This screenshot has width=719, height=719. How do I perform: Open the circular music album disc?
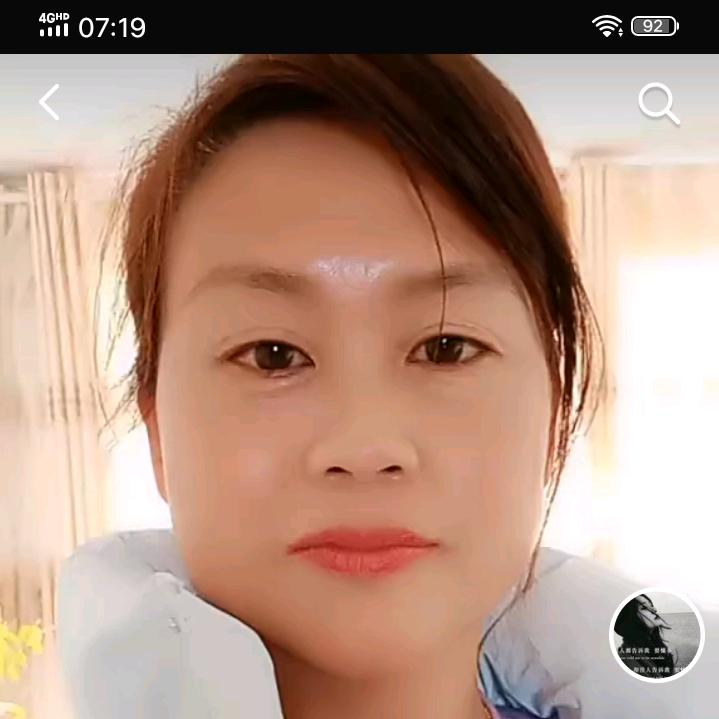click(657, 636)
